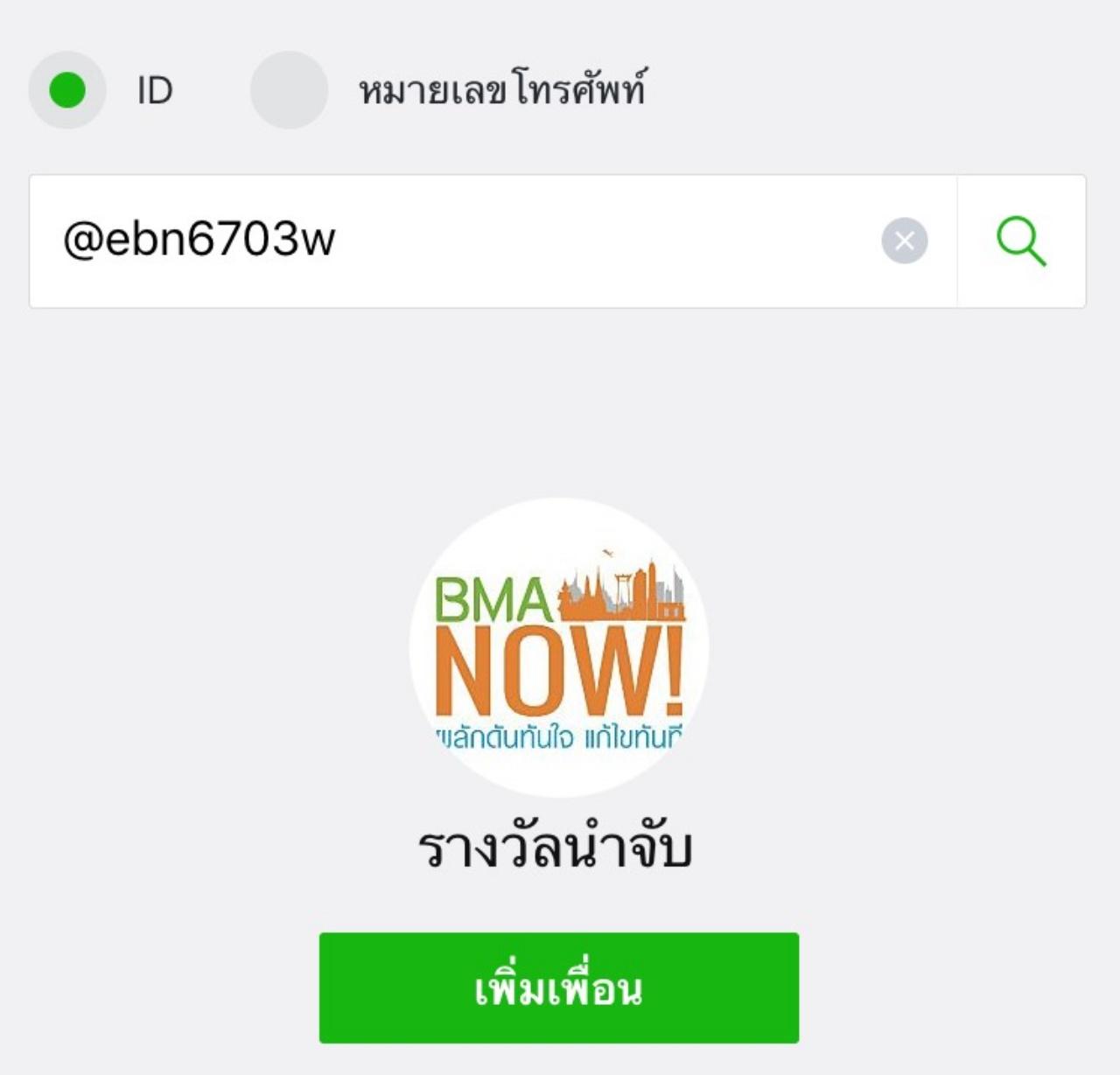Open the BMA NOW profile picture
1120x1075 pixels.
click(x=558, y=647)
